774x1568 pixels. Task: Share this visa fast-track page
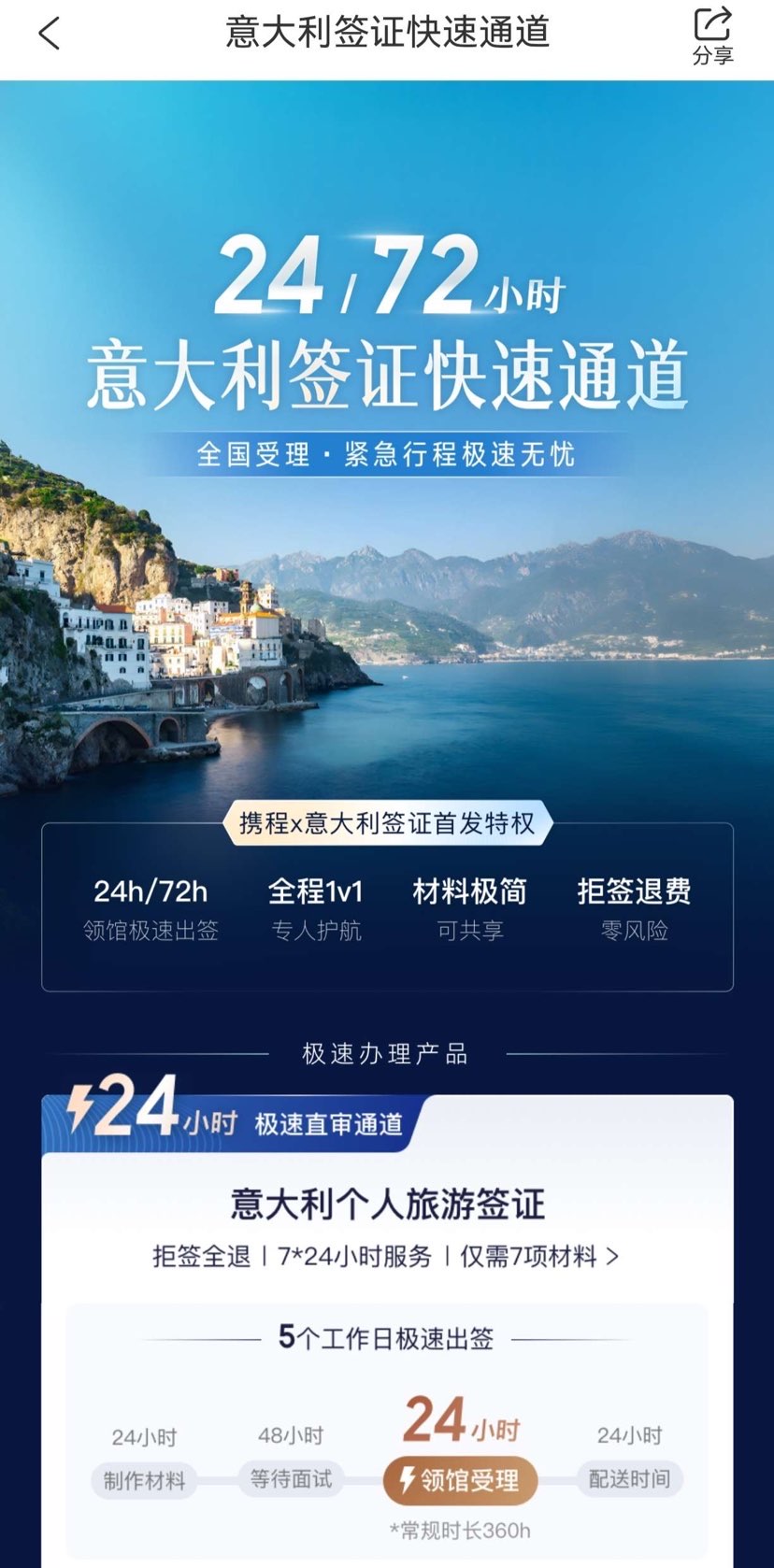tap(712, 36)
